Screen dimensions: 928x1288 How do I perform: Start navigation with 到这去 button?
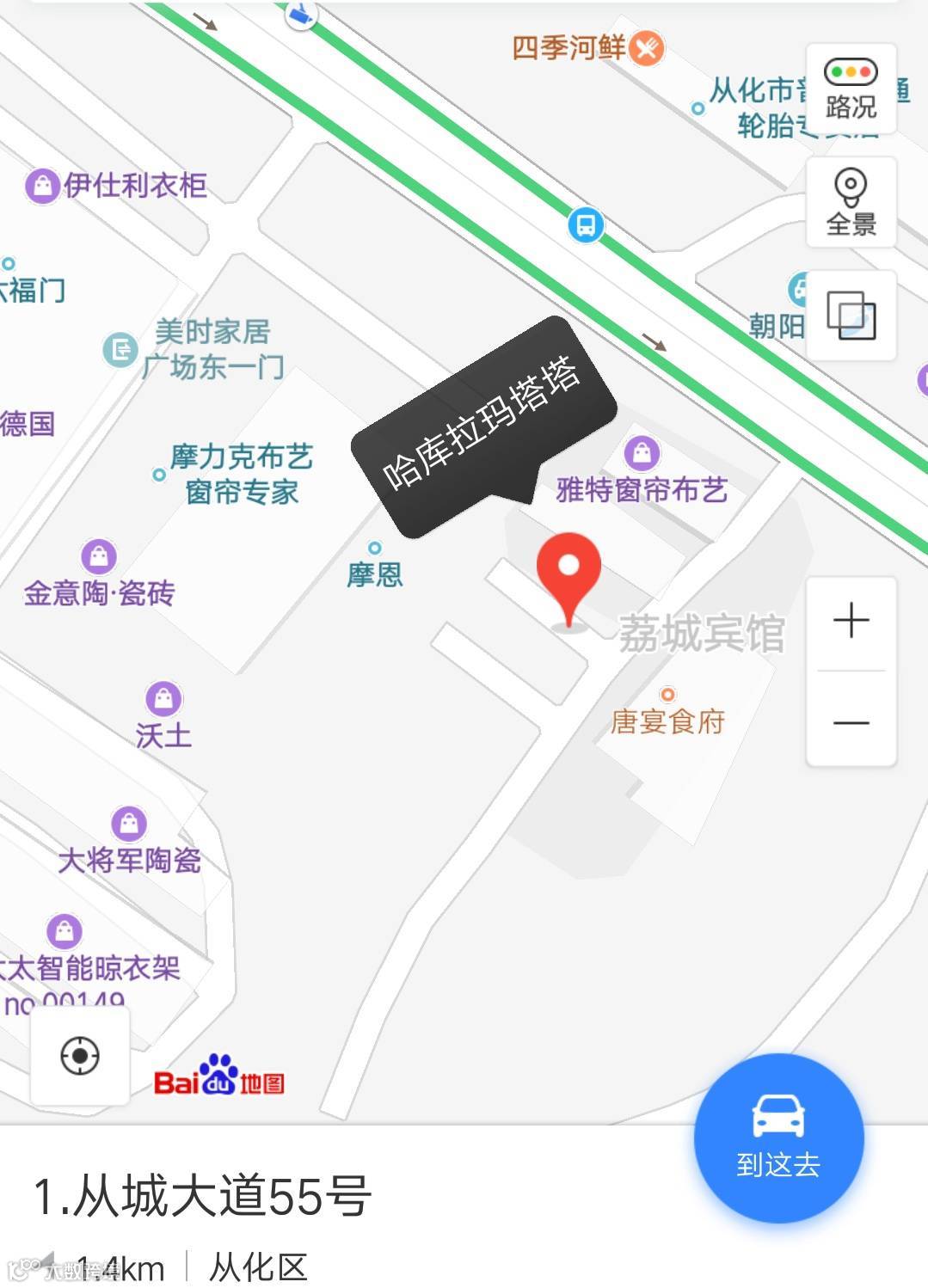point(779,1138)
